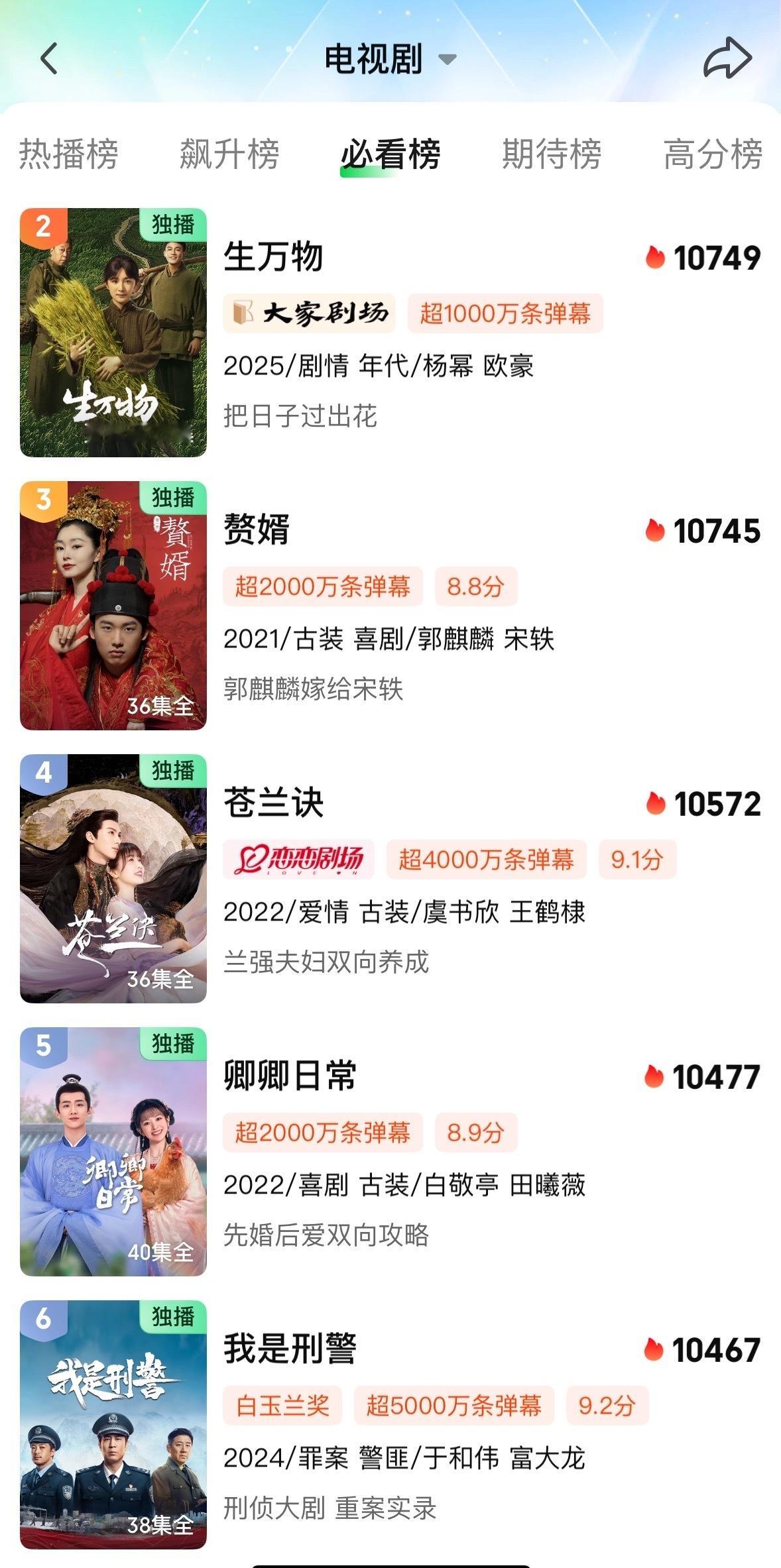Switch to the 热播榜 tab
This screenshot has height=1568, width=781.
(68, 154)
